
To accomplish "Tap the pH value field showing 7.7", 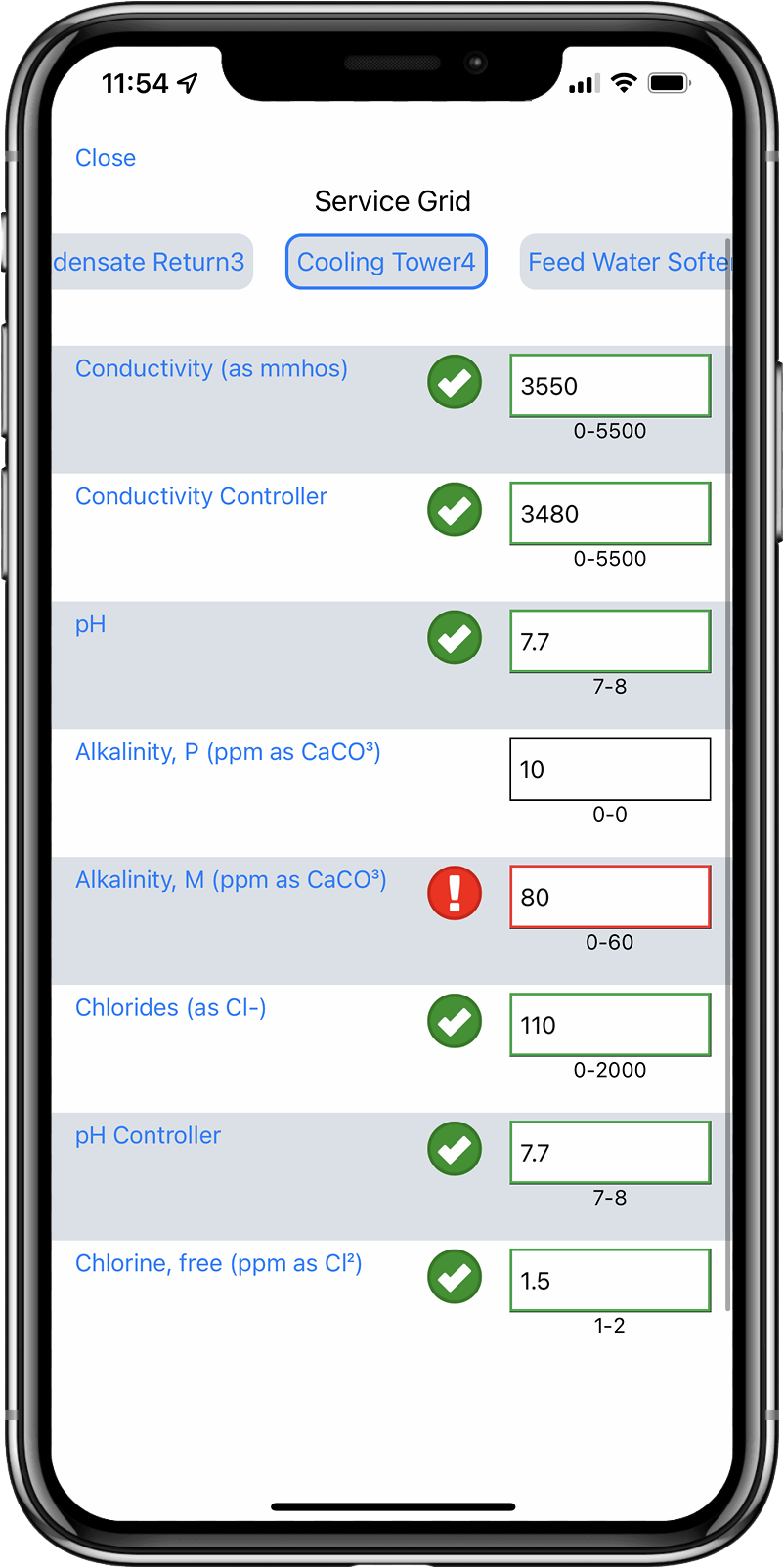I will click(x=609, y=642).
